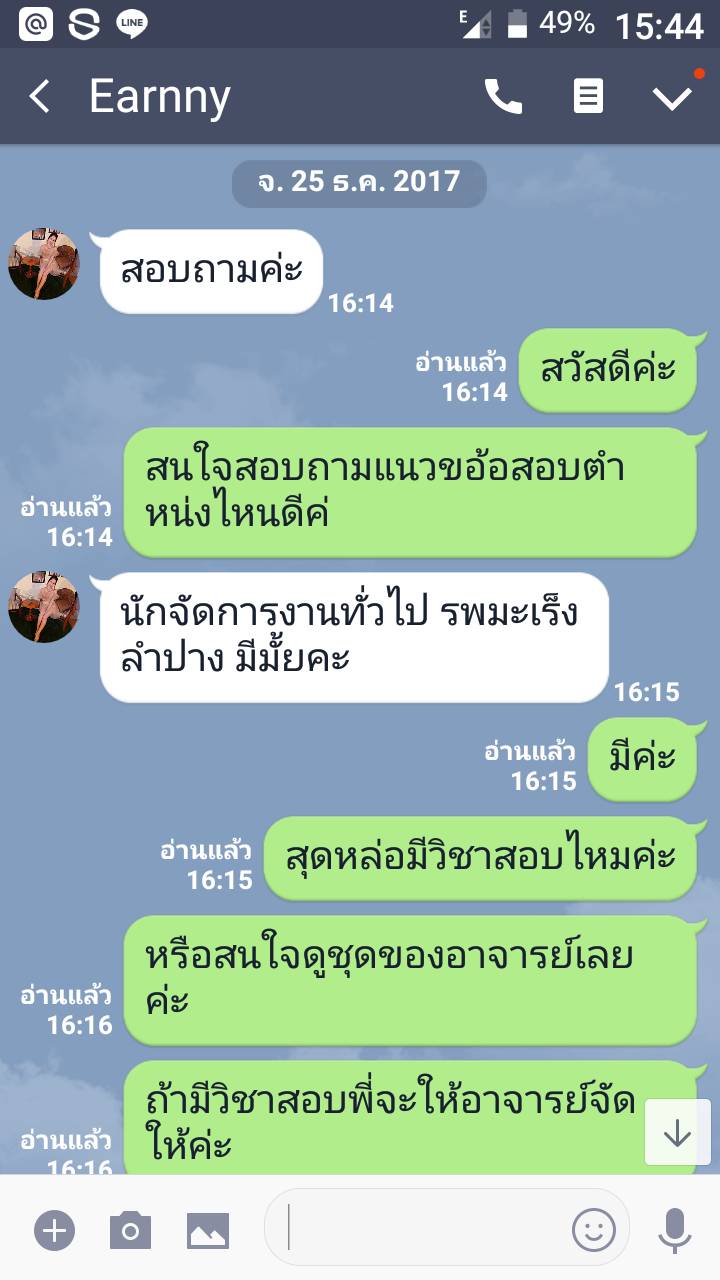This screenshot has height=1280, width=720.
Task: Start a voice call with Earnny
Action: pos(503,97)
